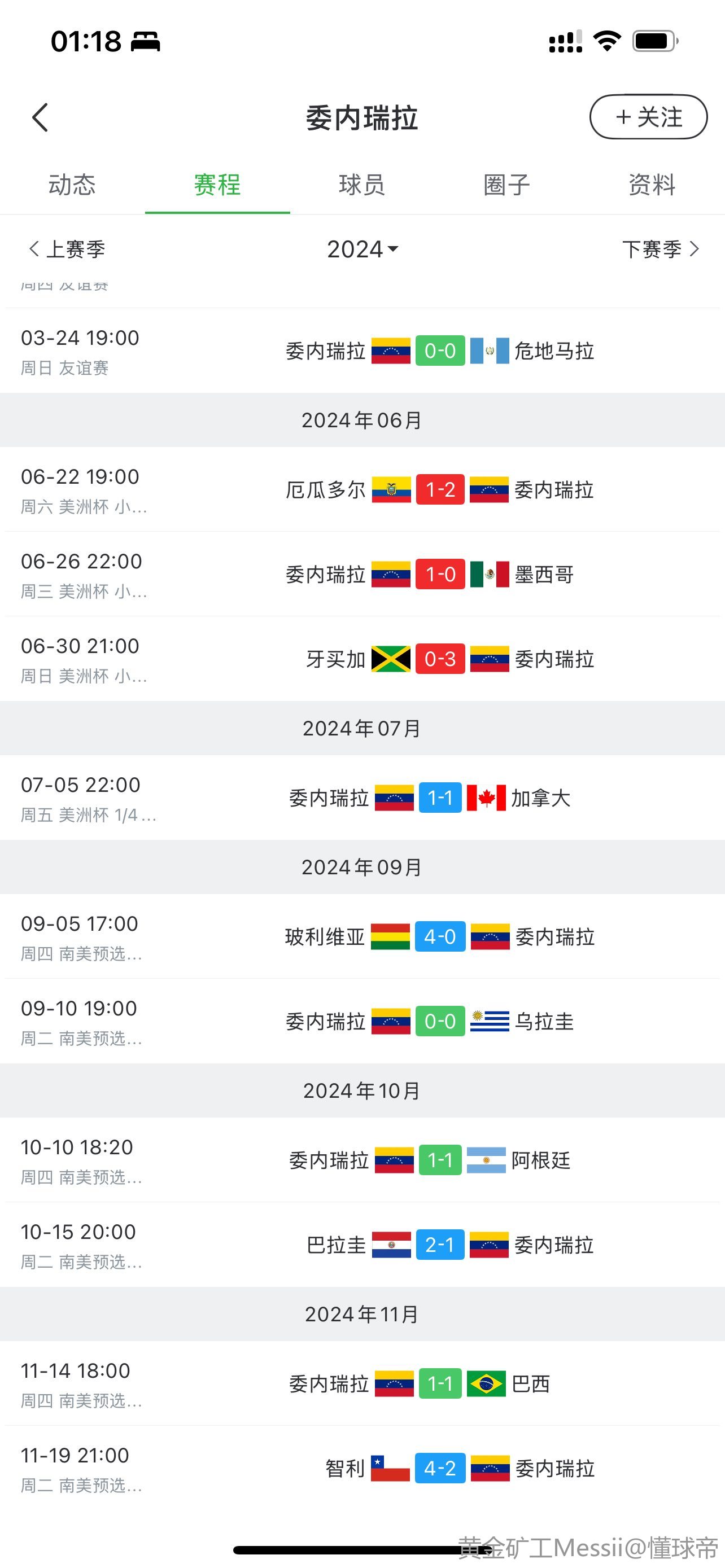The width and height of the screenshot is (725, 1568).
Task: View the match against 墨西哥
Action: pos(362,574)
